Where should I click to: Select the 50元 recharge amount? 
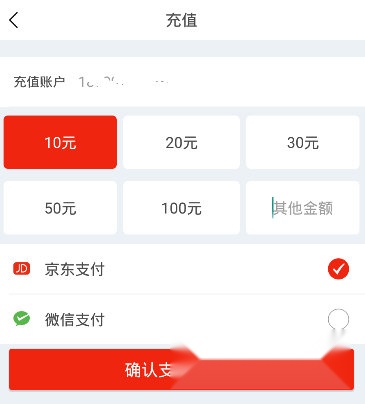60,208
